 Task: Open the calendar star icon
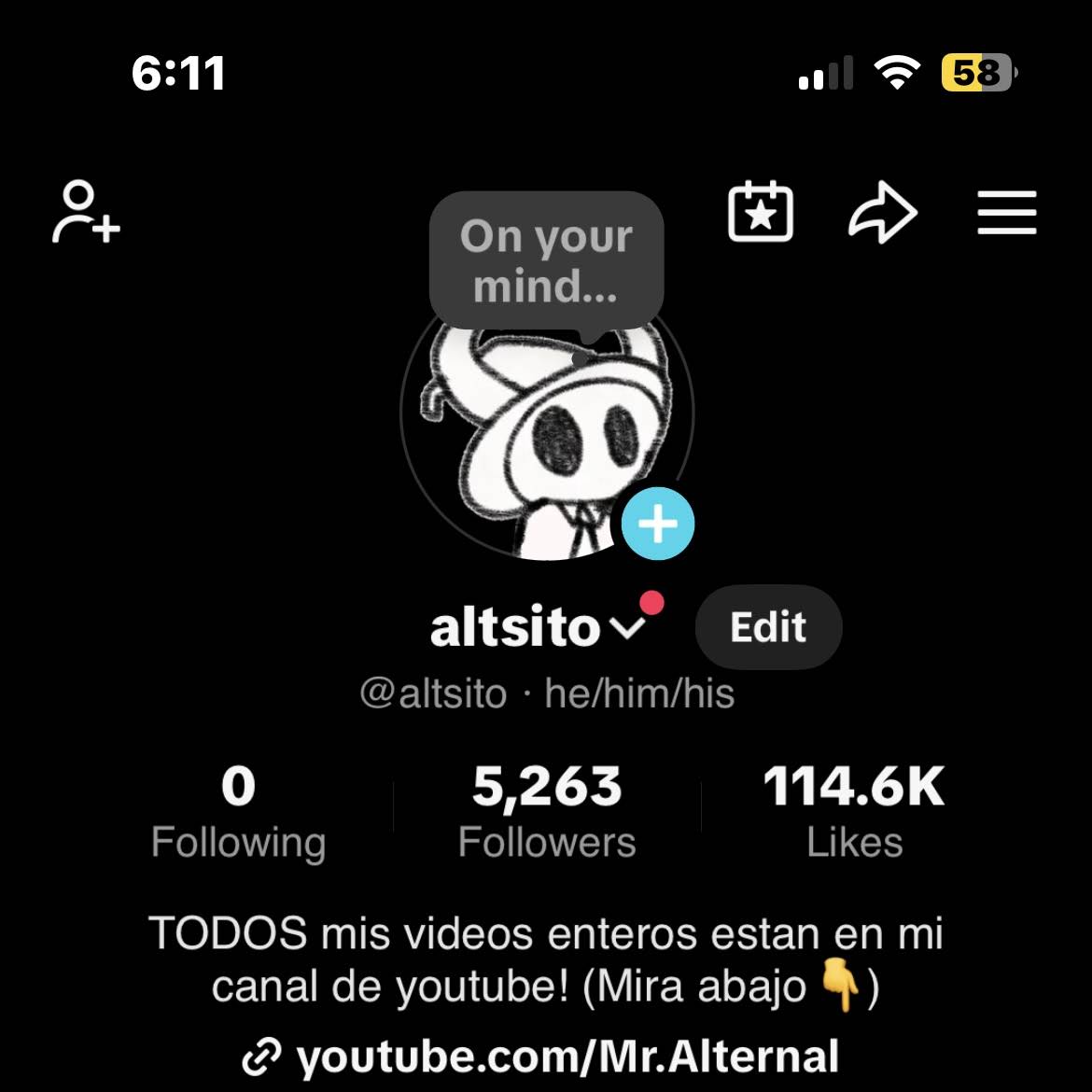[761, 213]
